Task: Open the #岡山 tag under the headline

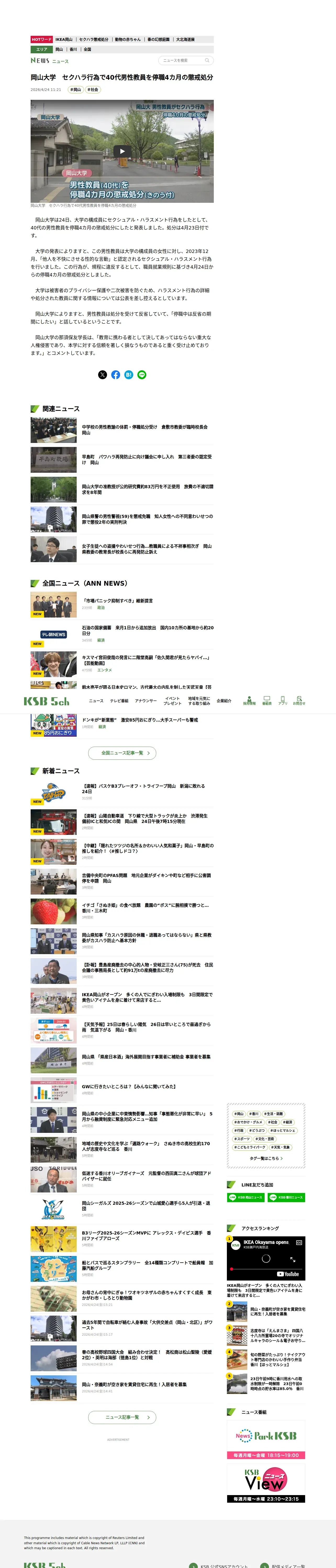Action: click(76, 89)
